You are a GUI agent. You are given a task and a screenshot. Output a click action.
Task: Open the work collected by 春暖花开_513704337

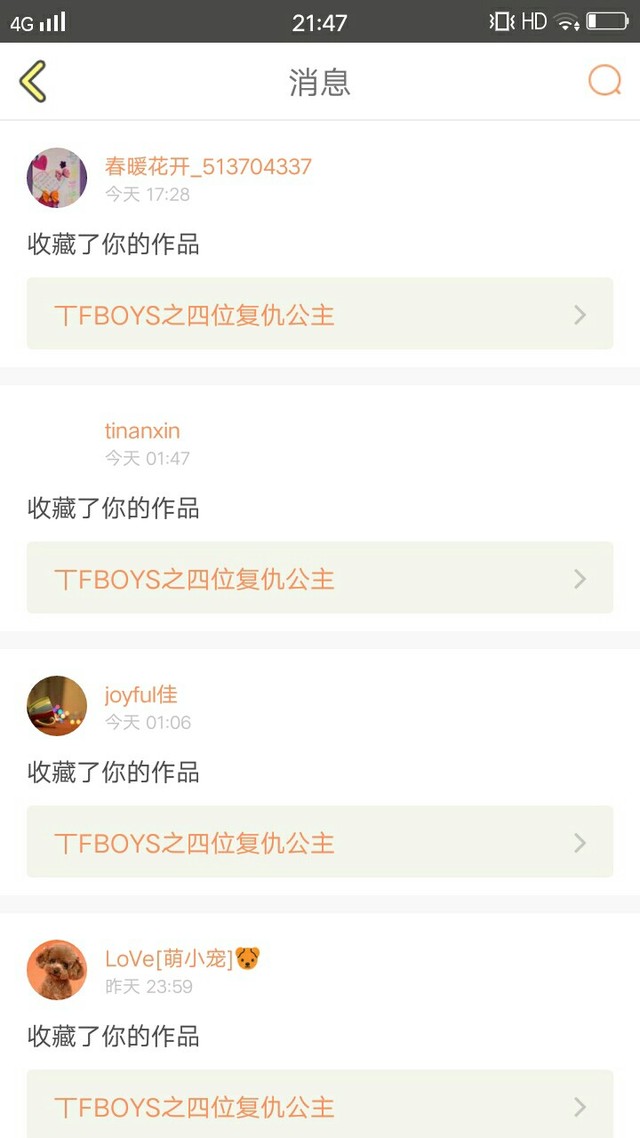pyautogui.click(x=320, y=314)
